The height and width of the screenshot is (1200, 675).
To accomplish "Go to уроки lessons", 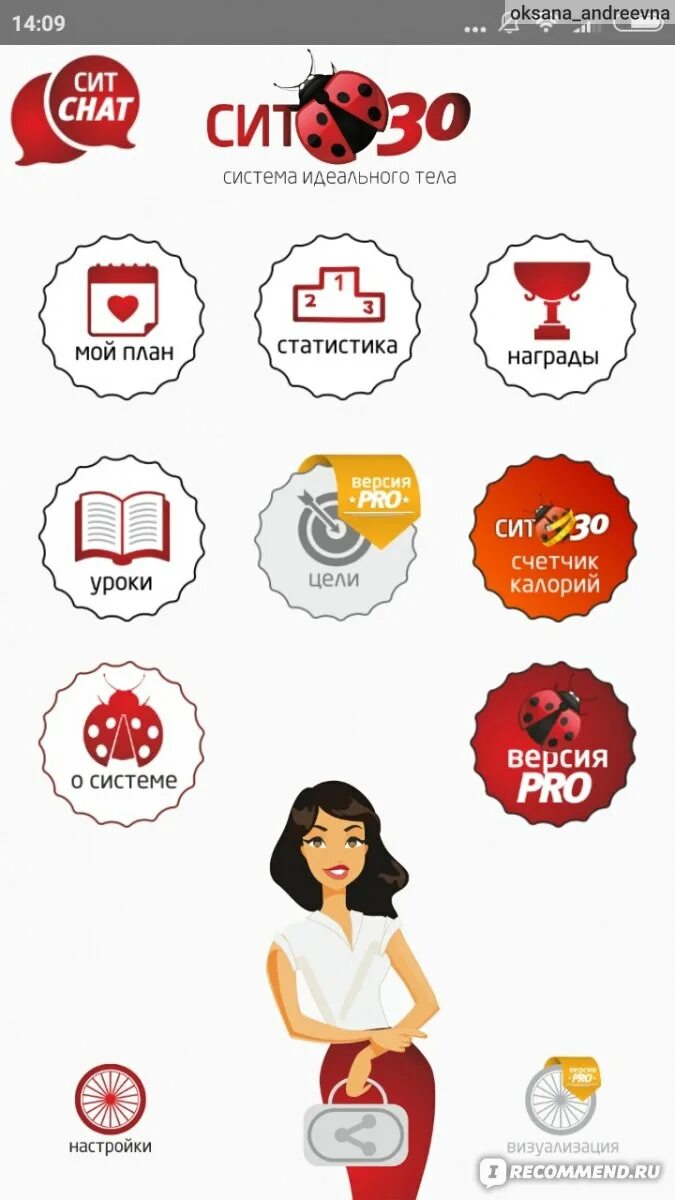I will click(x=122, y=538).
